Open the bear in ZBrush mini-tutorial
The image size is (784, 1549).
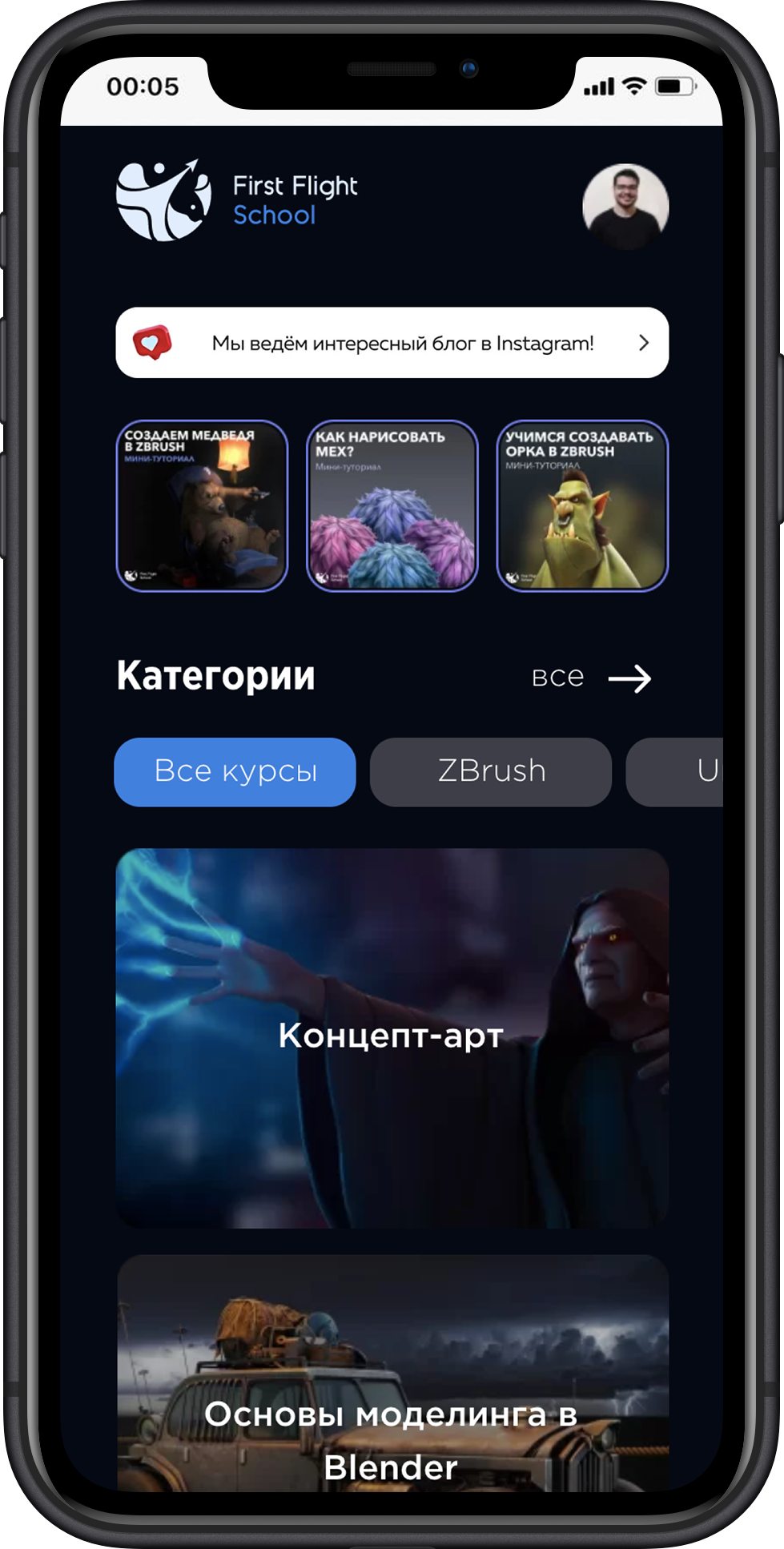pos(202,506)
